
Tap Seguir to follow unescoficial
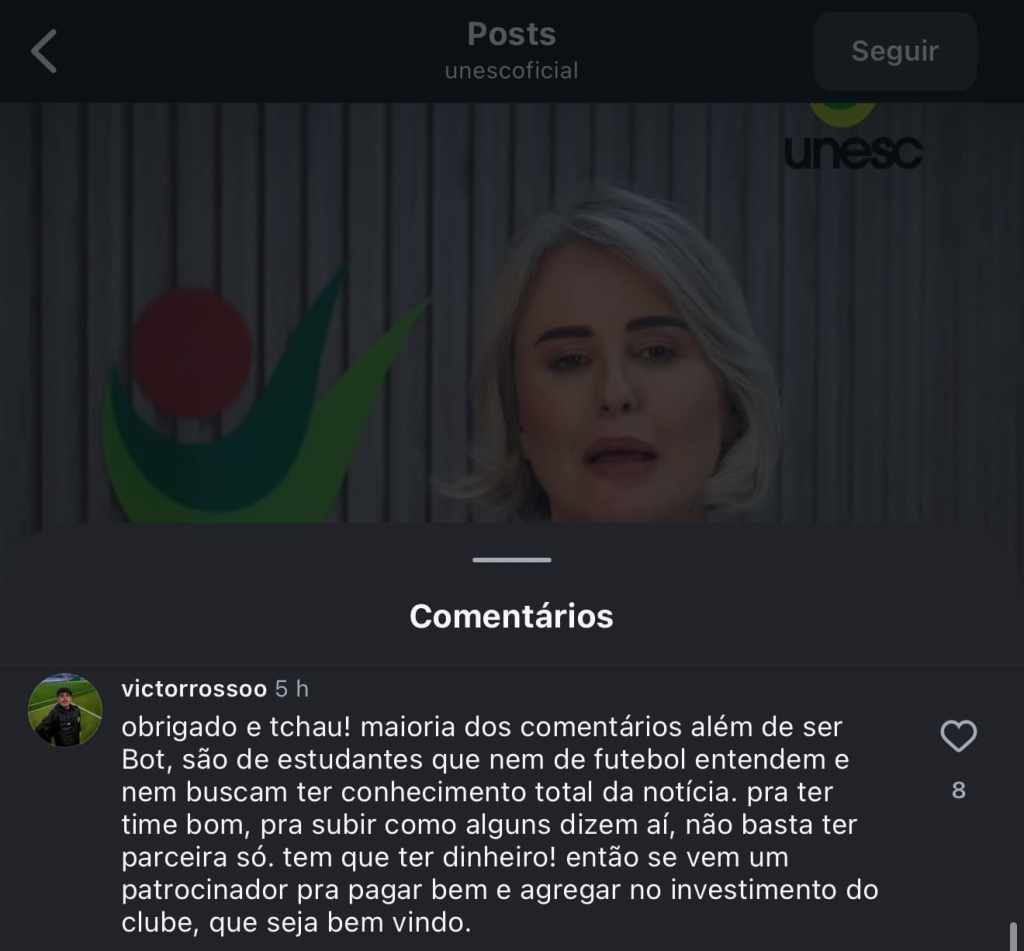894,51
